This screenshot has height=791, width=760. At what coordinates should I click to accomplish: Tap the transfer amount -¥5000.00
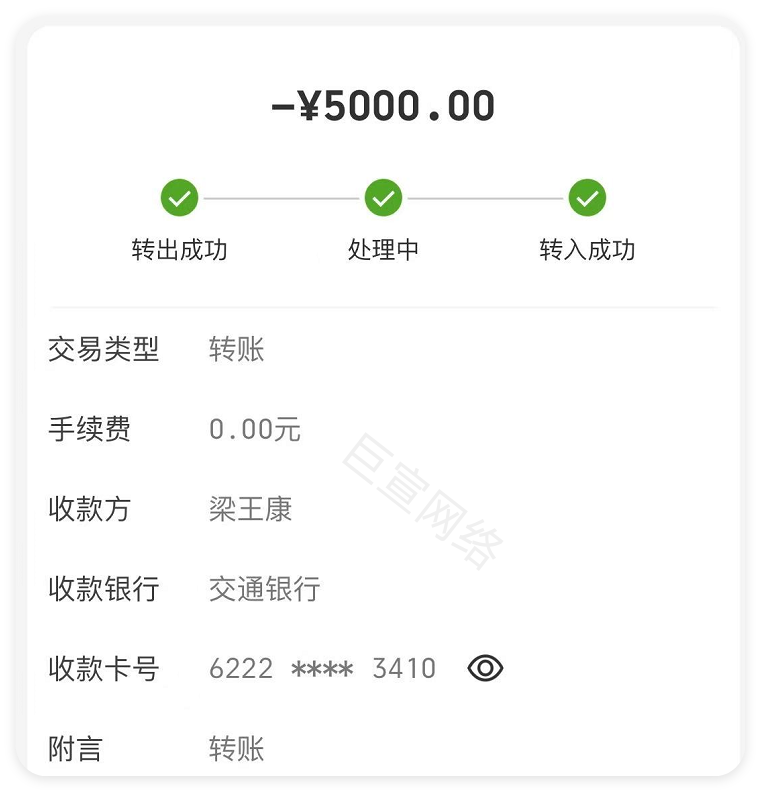[x=380, y=104]
